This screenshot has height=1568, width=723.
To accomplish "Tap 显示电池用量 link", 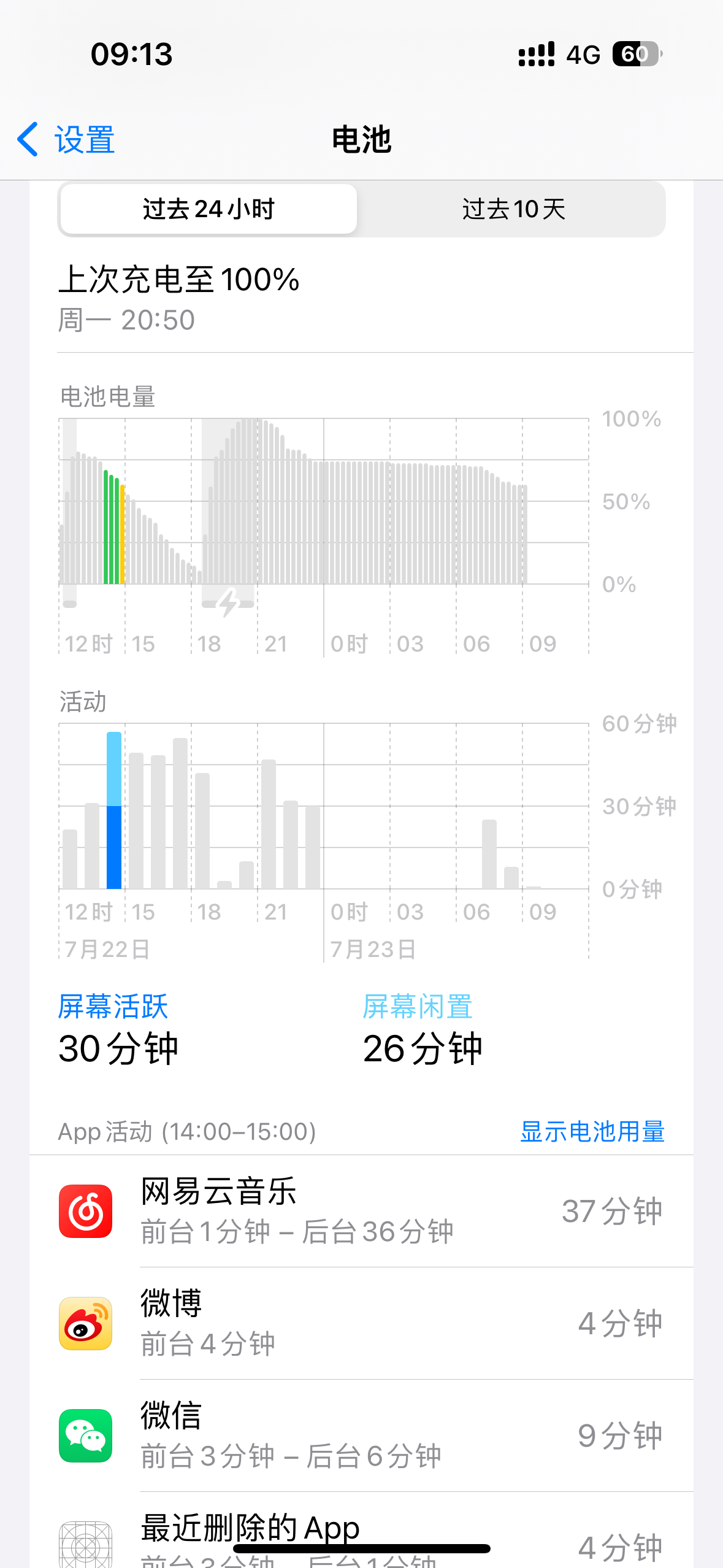I will pyautogui.click(x=592, y=1132).
